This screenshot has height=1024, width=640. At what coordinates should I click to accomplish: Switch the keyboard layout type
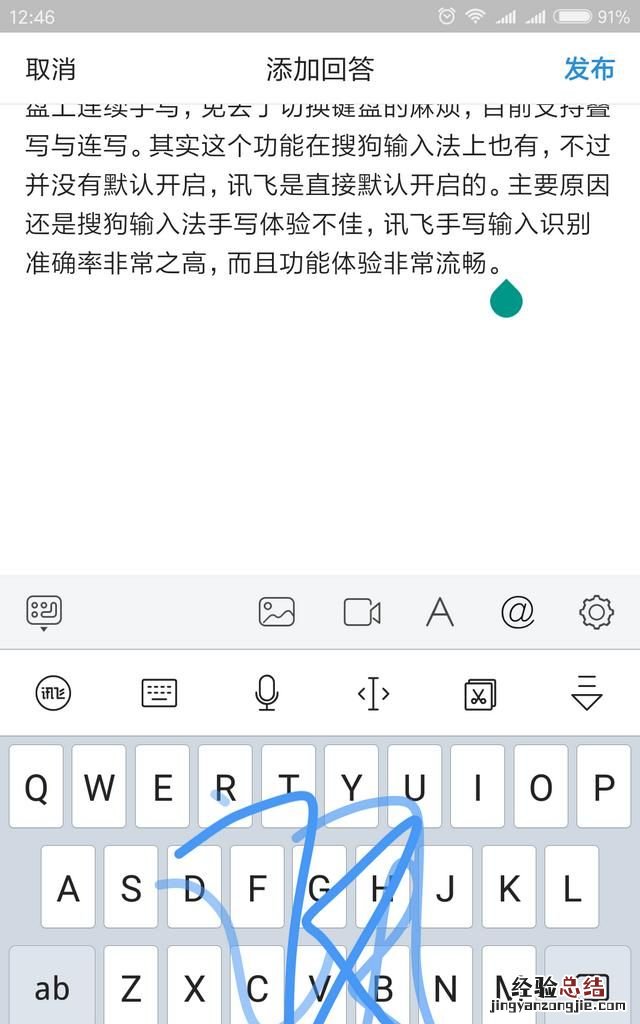pos(160,693)
